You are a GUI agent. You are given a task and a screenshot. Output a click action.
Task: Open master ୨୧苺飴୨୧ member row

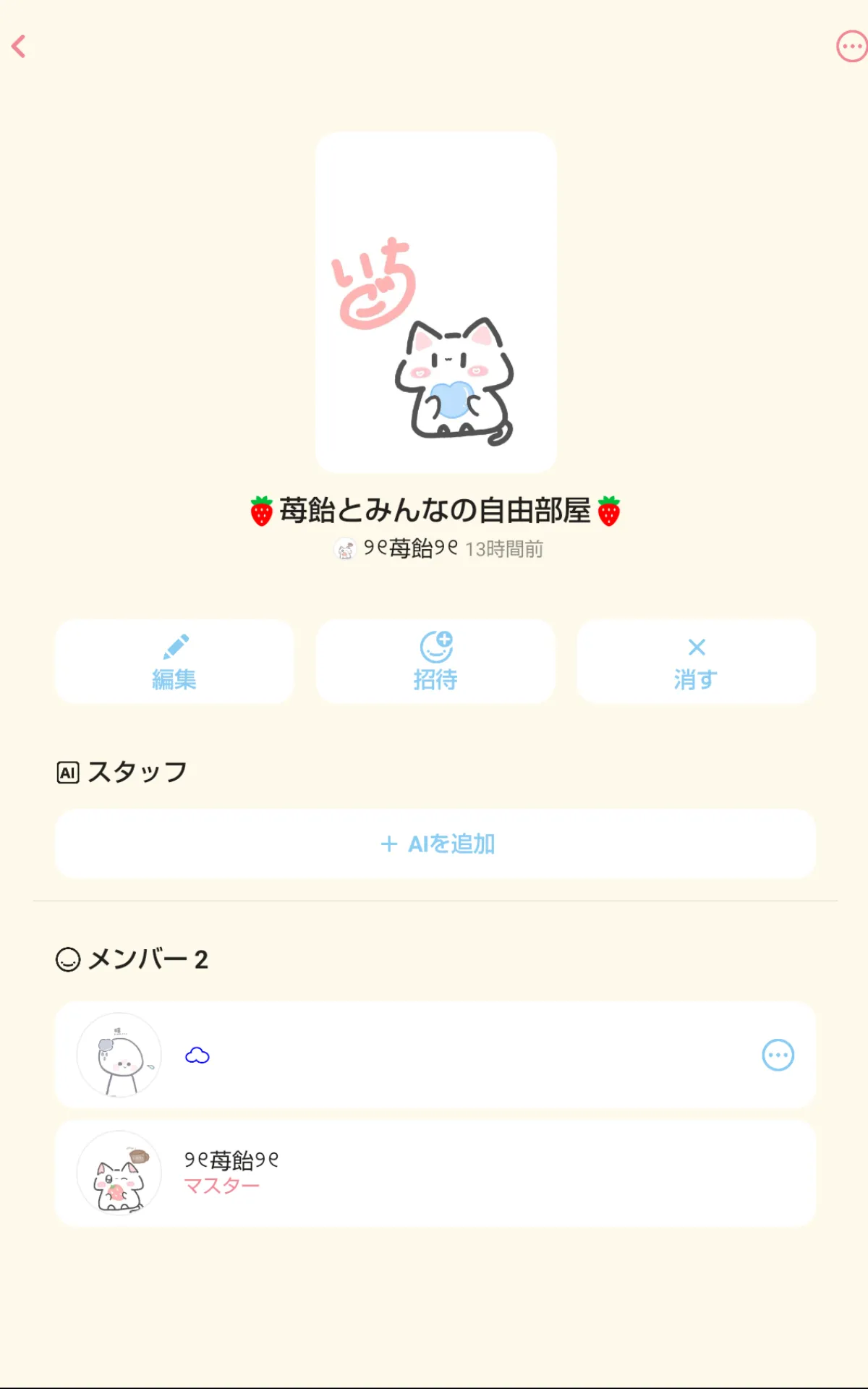[x=434, y=1173]
